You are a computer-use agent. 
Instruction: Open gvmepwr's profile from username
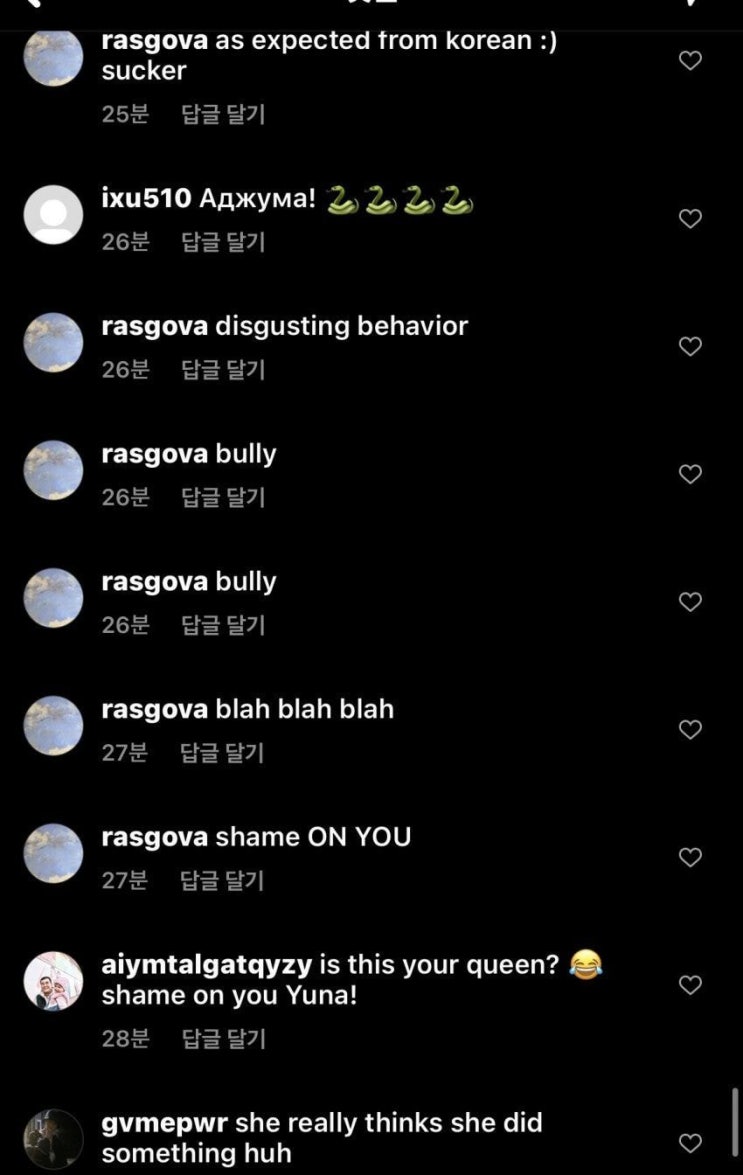coord(164,1123)
